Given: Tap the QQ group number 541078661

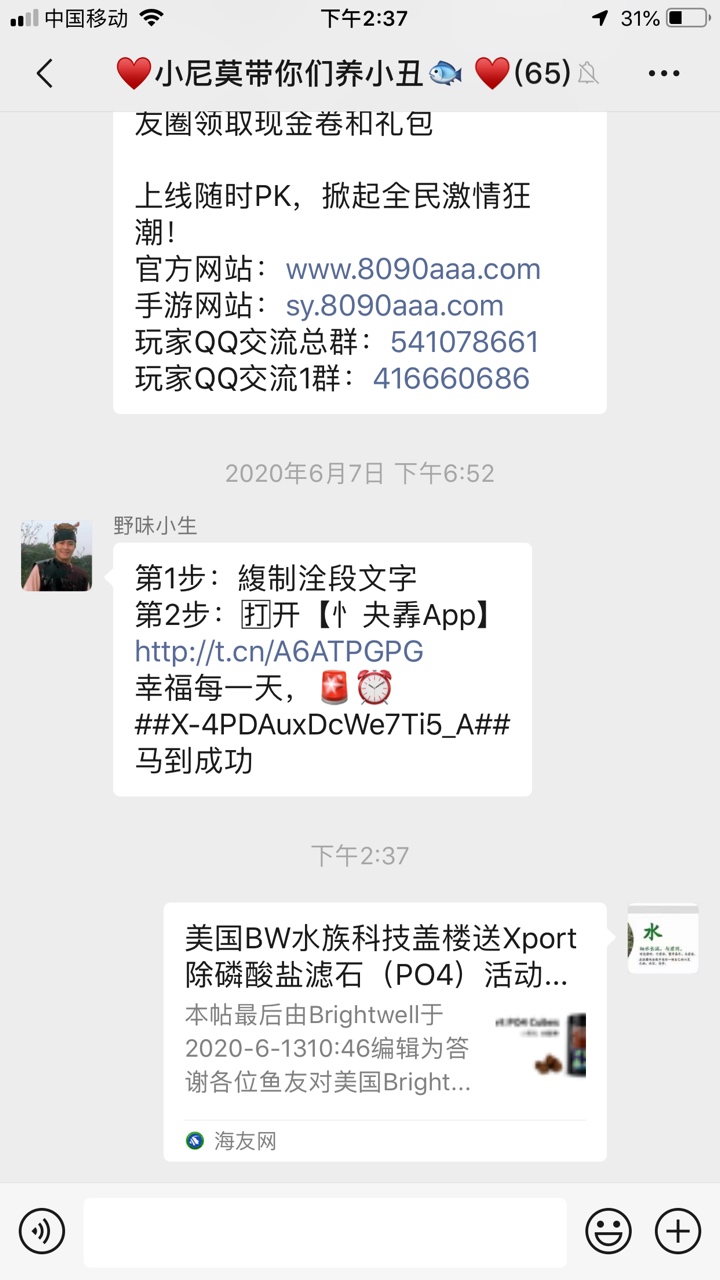Looking at the screenshot, I should click(464, 342).
